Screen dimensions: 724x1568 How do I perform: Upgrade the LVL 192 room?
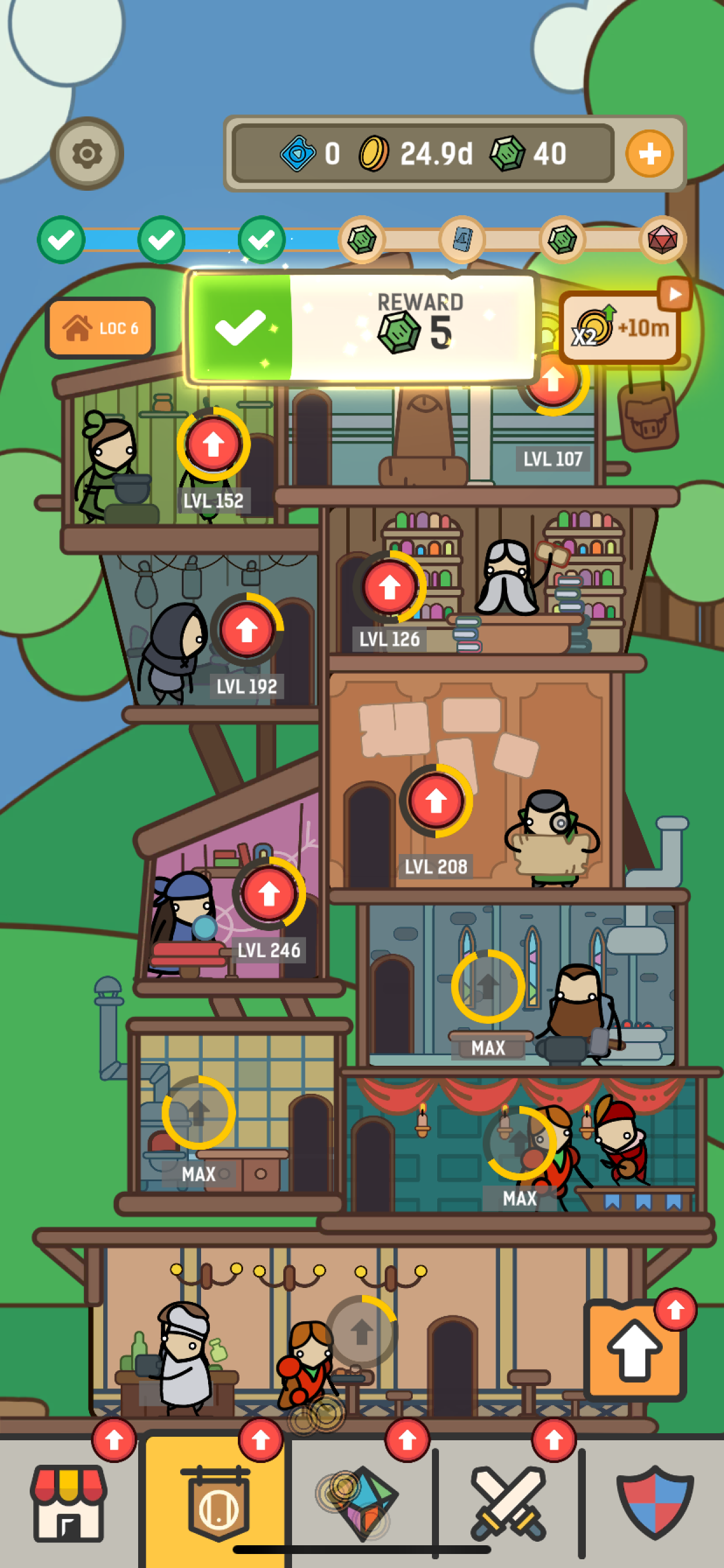(247, 629)
